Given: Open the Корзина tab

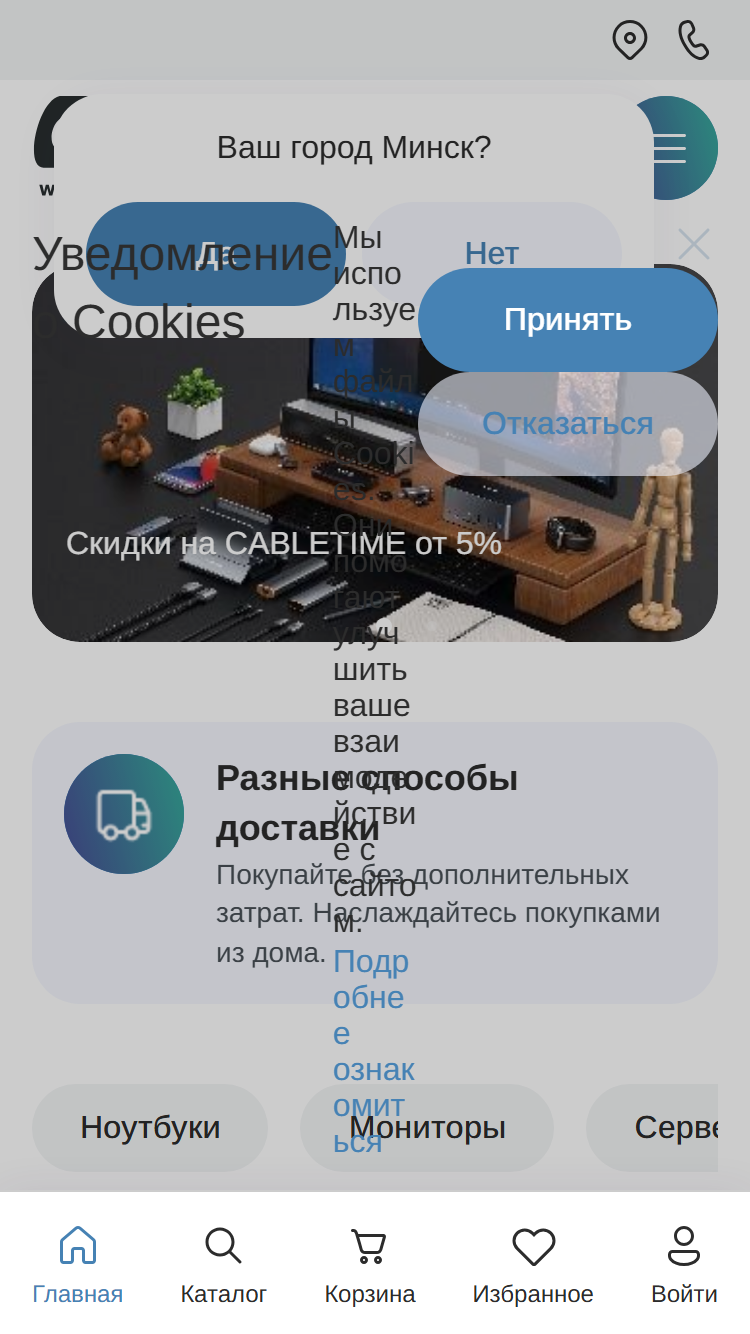Looking at the screenshot, I should click(370, 1264).
